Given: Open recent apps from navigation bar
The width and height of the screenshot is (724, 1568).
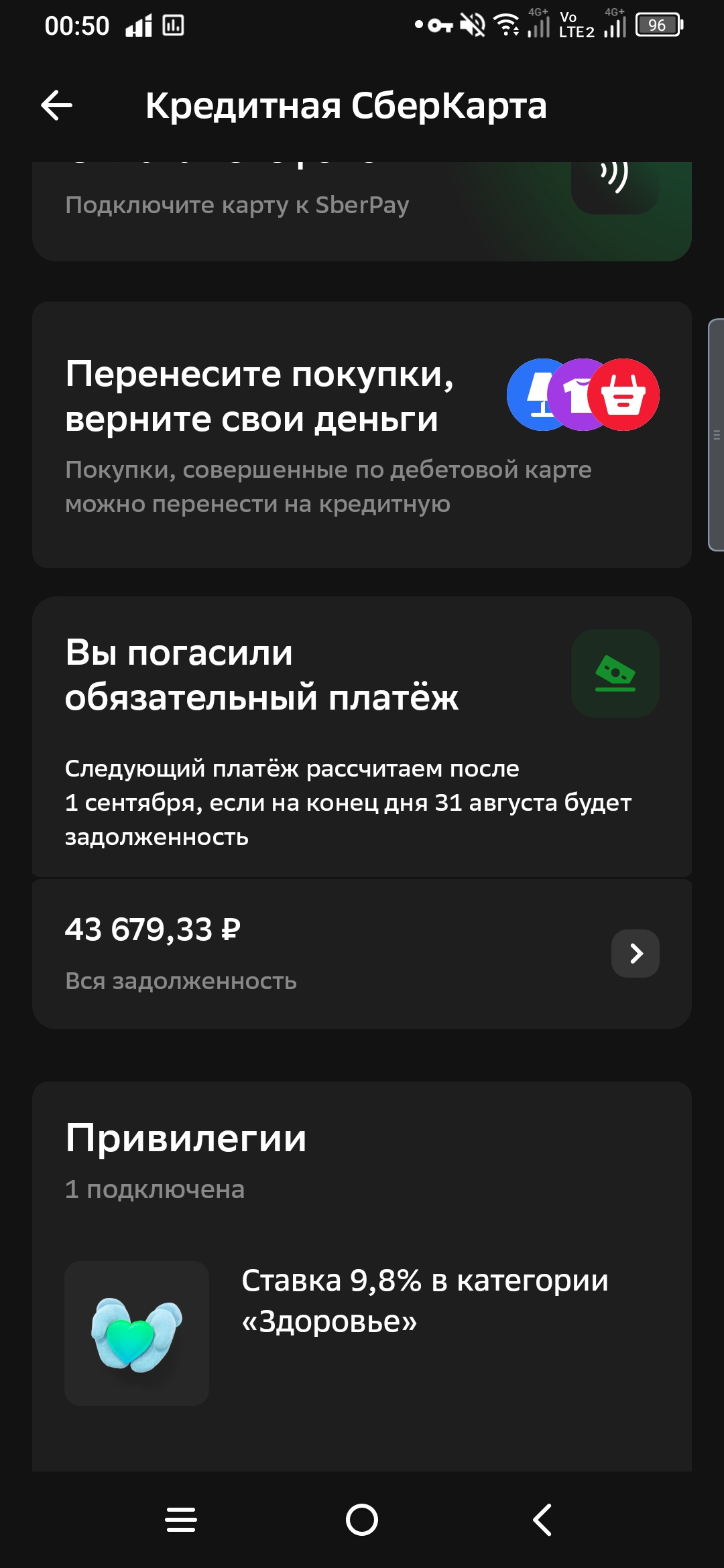Looking at the screenshot, I should point(181,1520).
